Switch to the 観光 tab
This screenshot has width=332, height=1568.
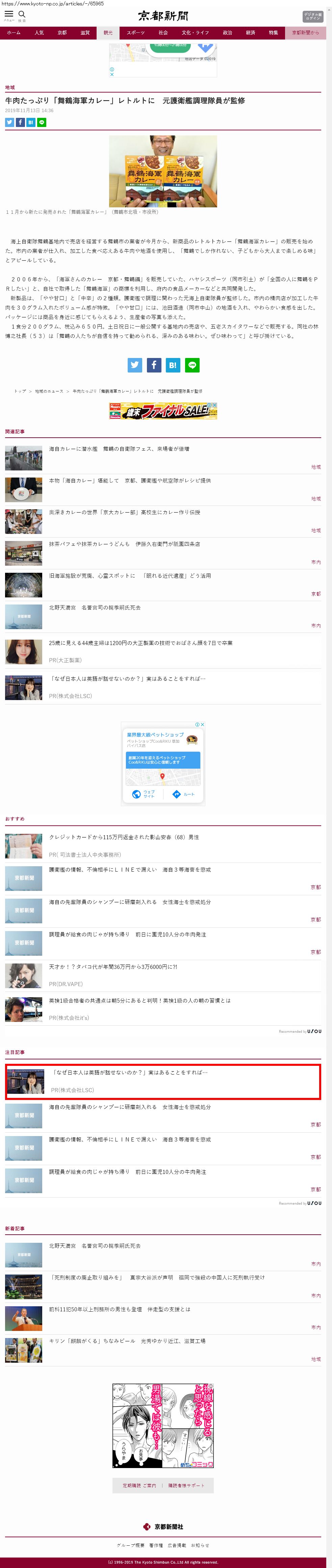[108, 33]
